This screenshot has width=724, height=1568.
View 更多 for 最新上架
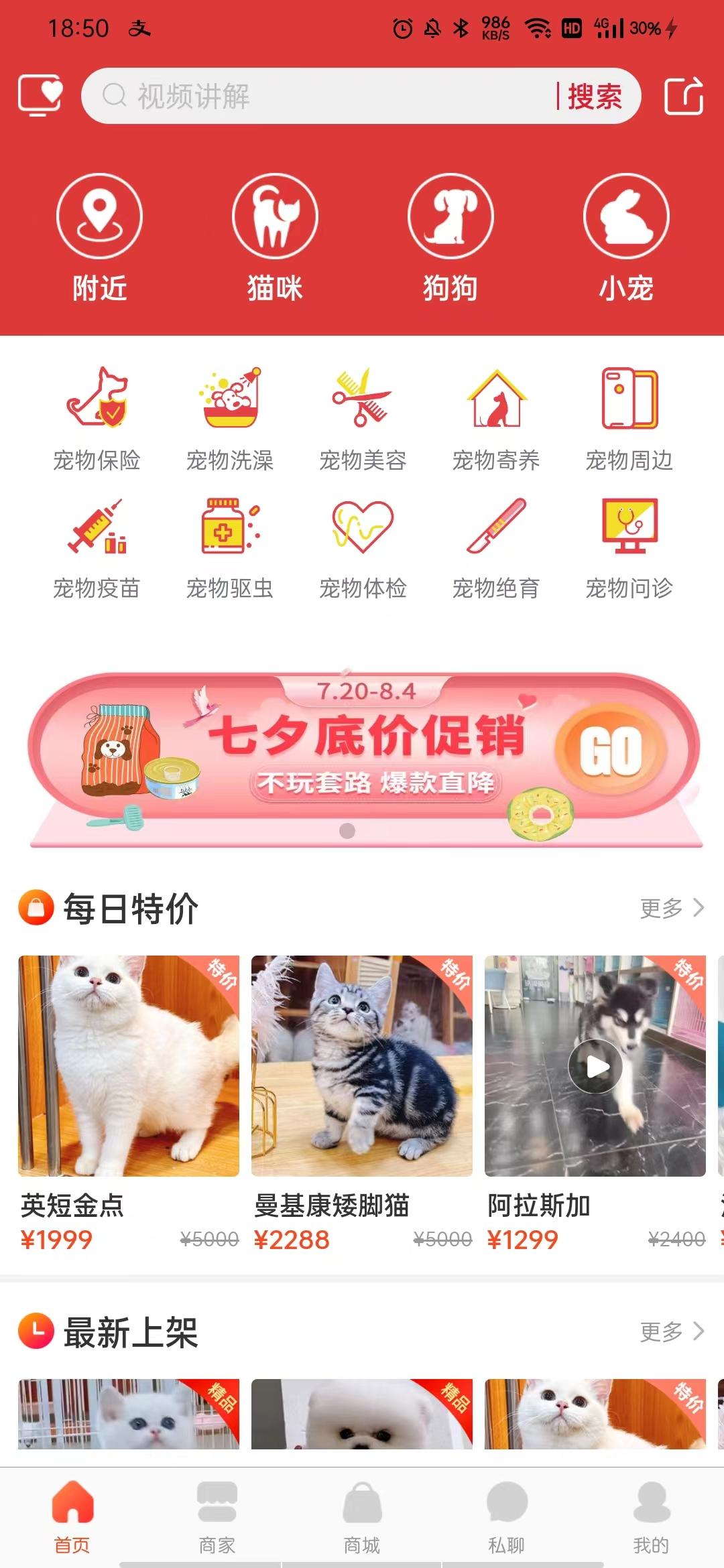(671, 1331)
